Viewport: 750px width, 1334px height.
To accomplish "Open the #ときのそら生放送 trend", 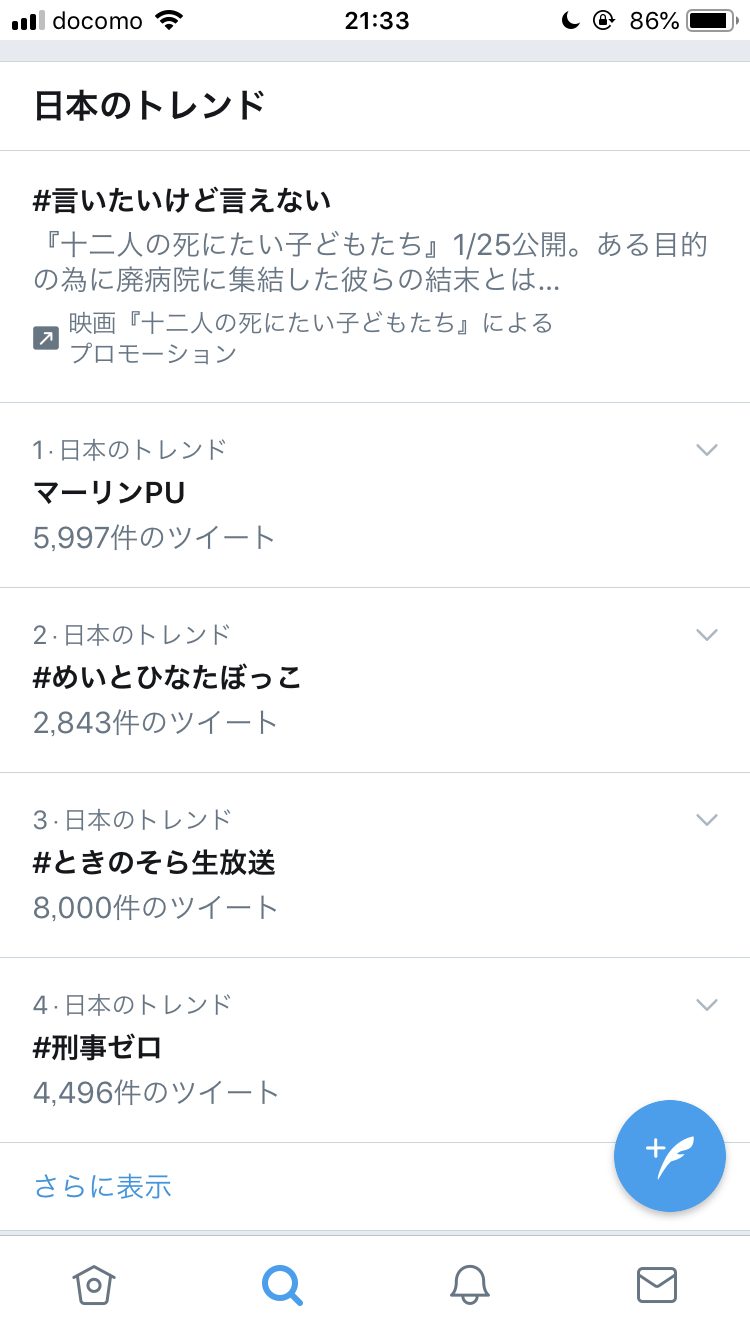I will (x=154, y=863).
